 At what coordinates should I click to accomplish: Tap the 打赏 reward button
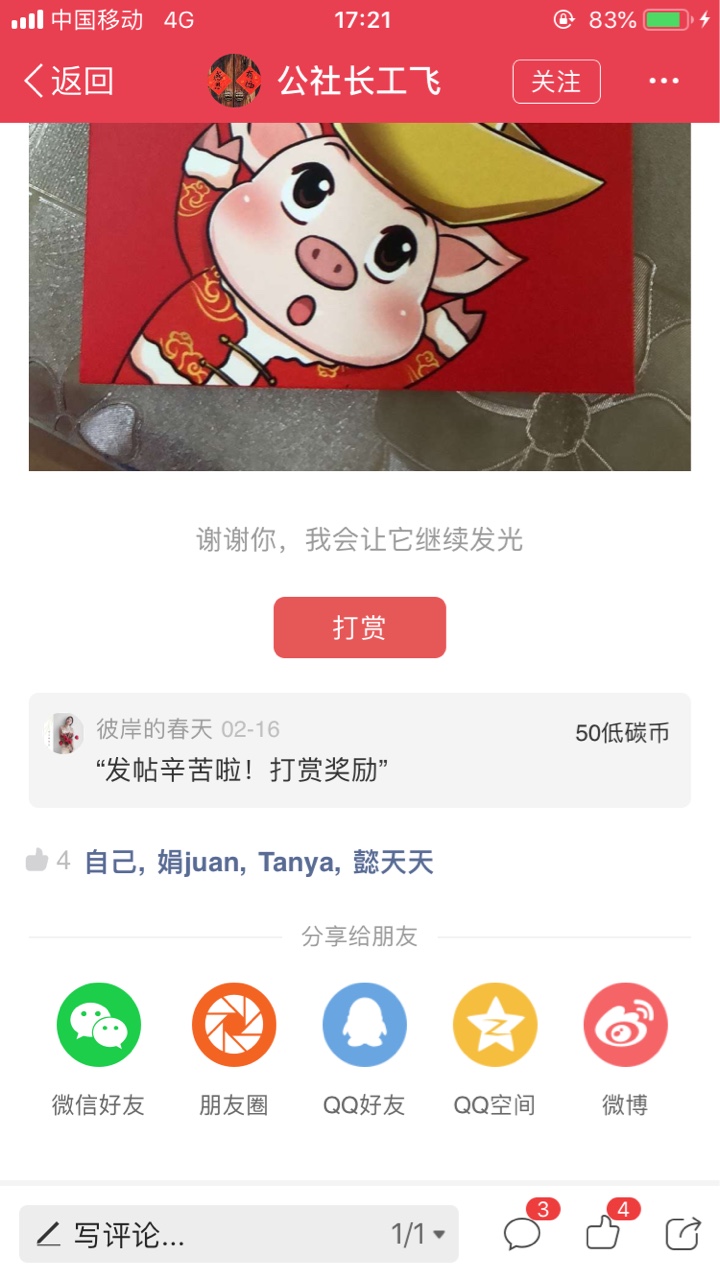tap(360, 628)
